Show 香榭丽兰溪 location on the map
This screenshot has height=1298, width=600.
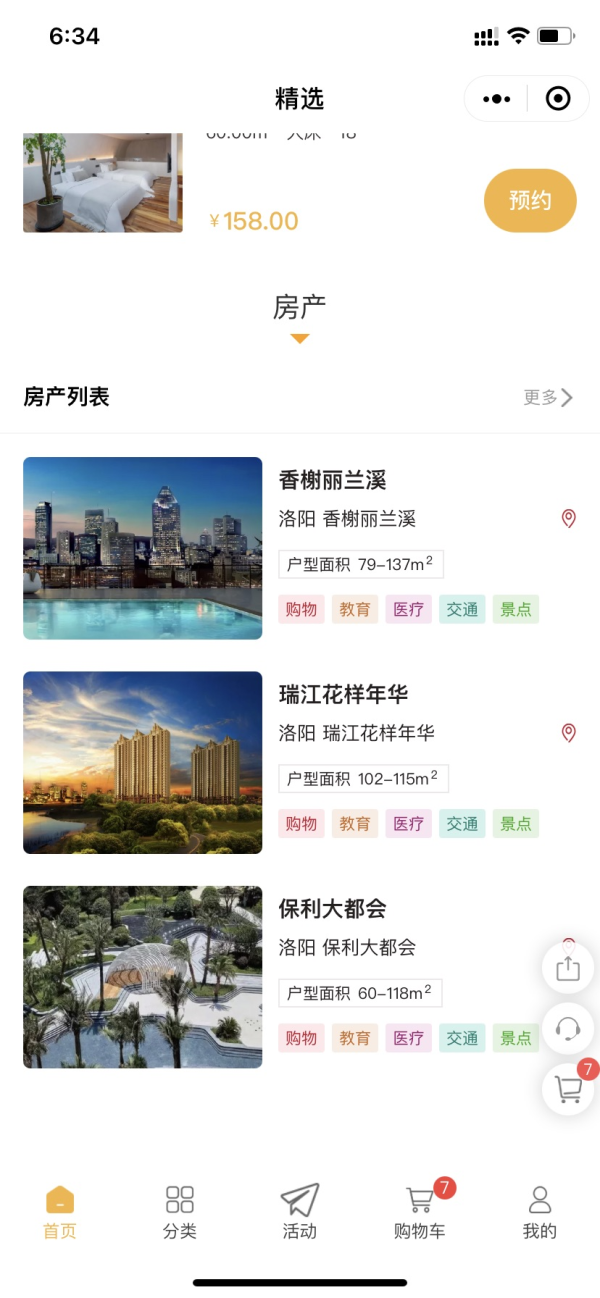click(569, 518)
